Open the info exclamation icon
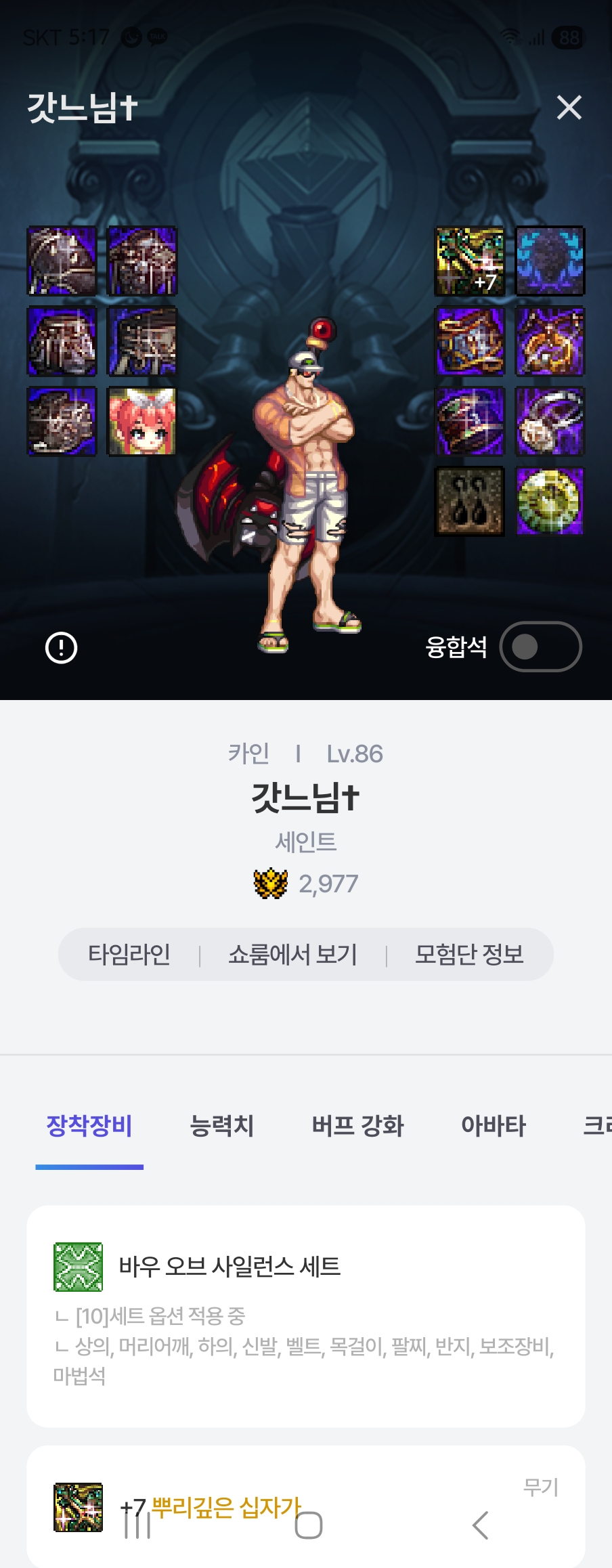This screenshot has width=612, height=1568. tap(61, 648)
